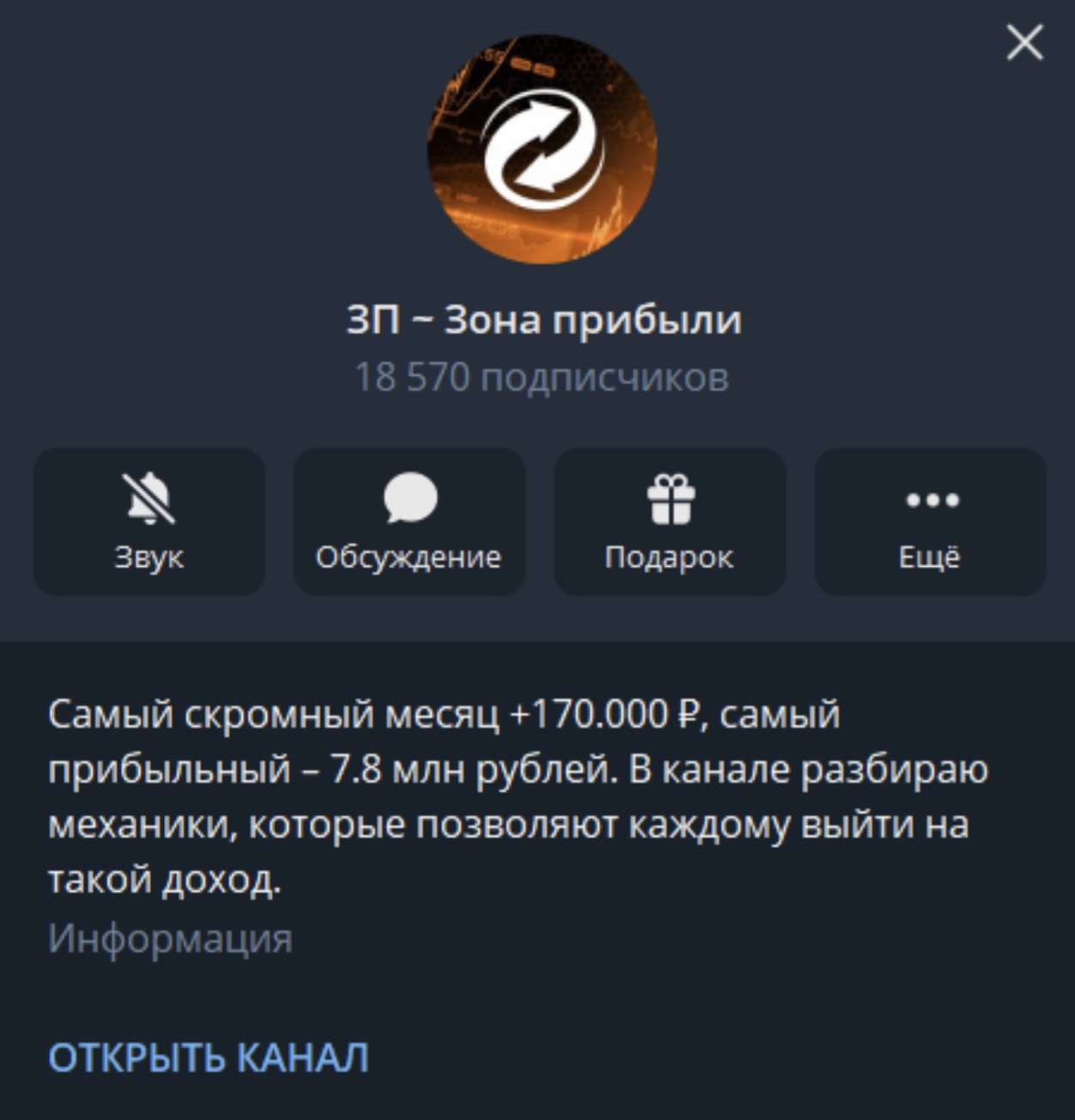Screen dimensions: 1075x1120
Task: Open the Ещё more options
Action: [x=930, y=521]
